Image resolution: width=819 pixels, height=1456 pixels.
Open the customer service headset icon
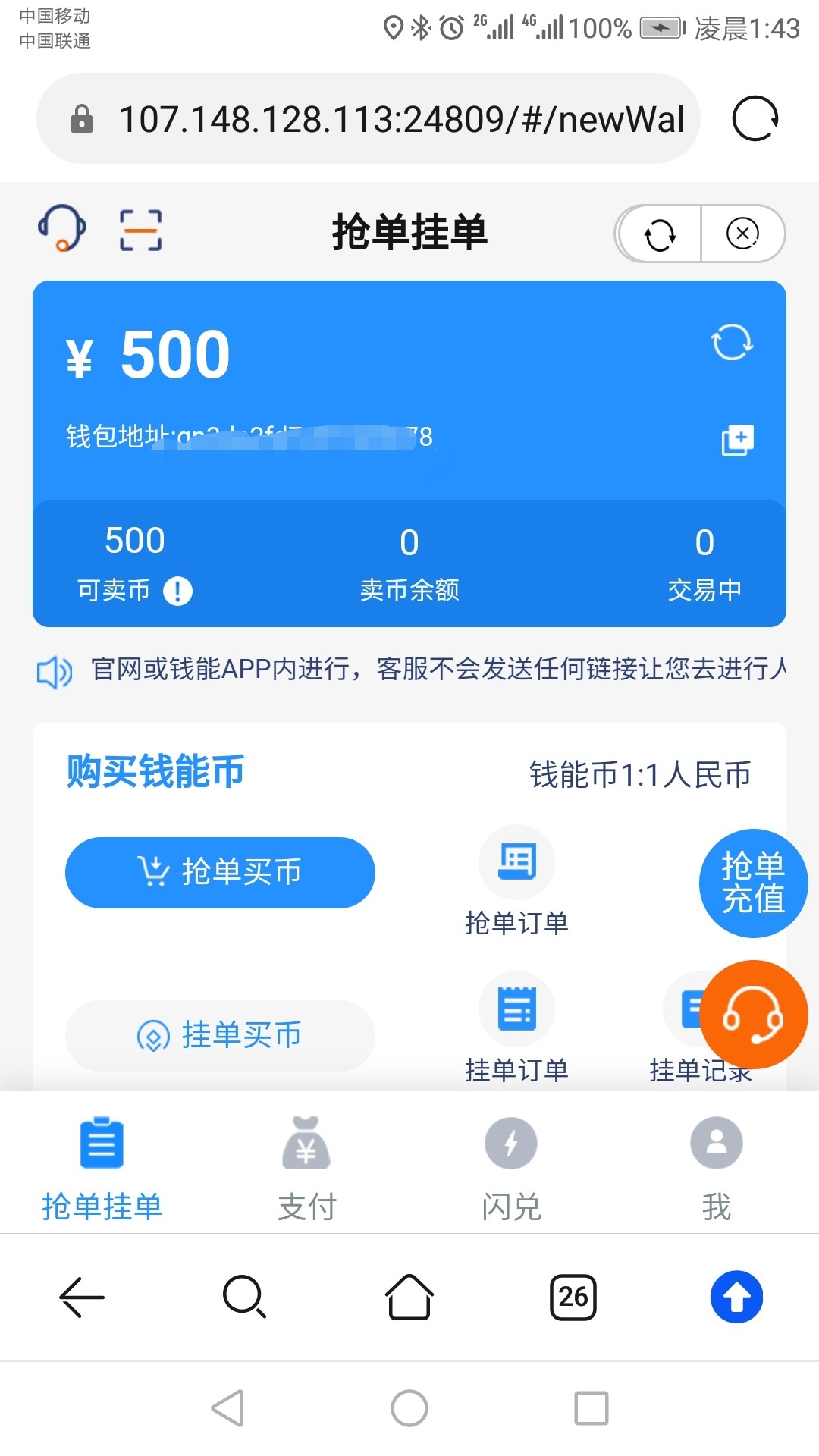tap(62, 228)
